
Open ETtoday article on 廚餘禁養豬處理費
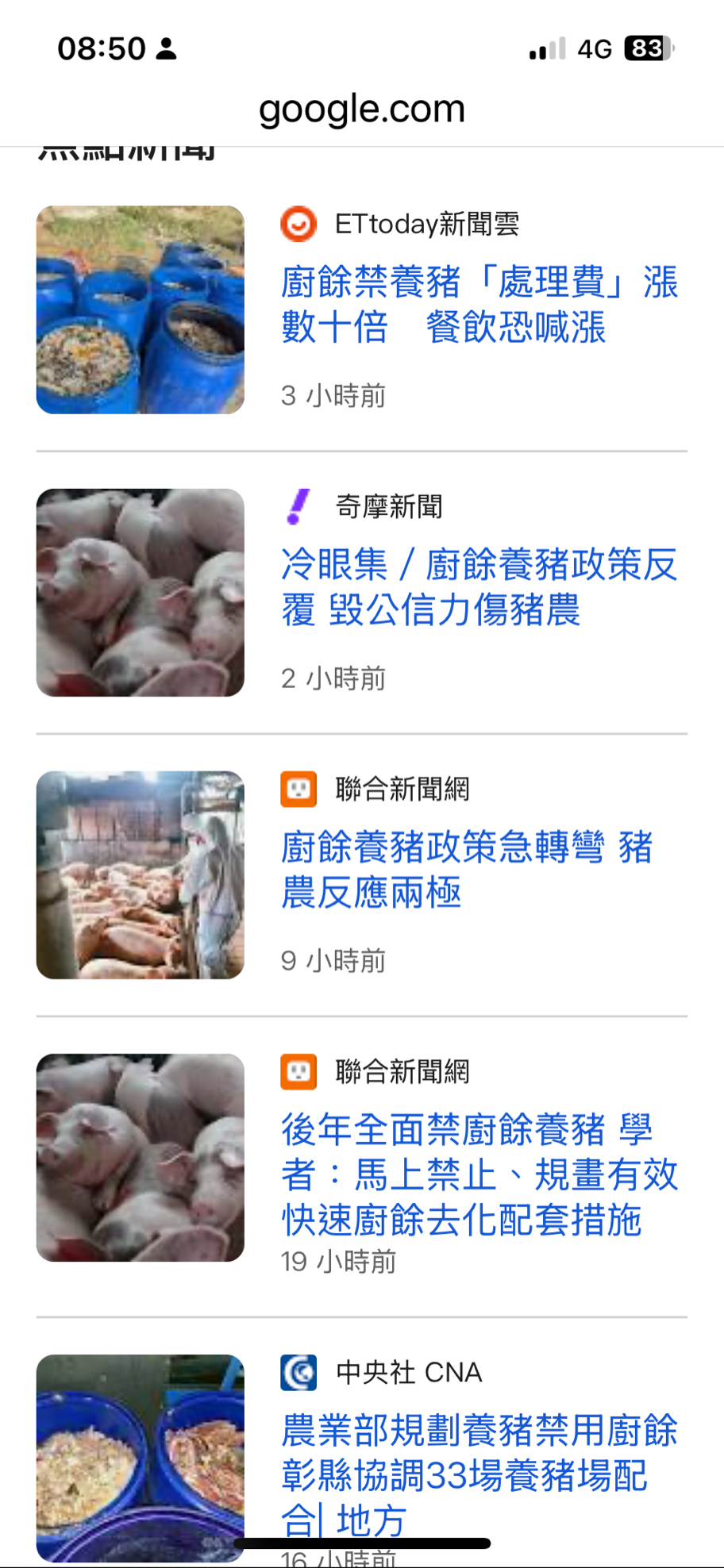(x=479, y=305)
